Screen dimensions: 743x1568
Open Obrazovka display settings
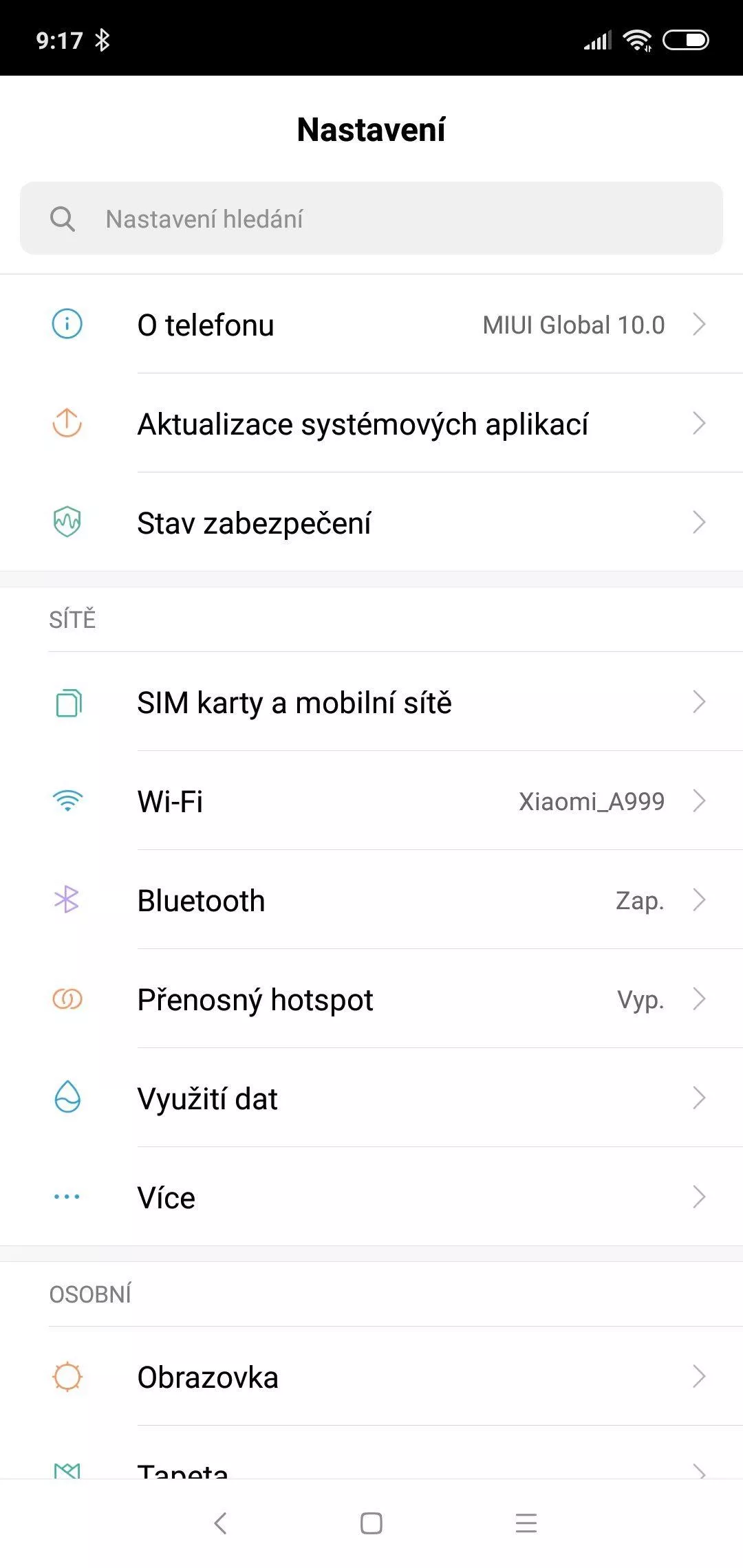tap(371, 1376)
